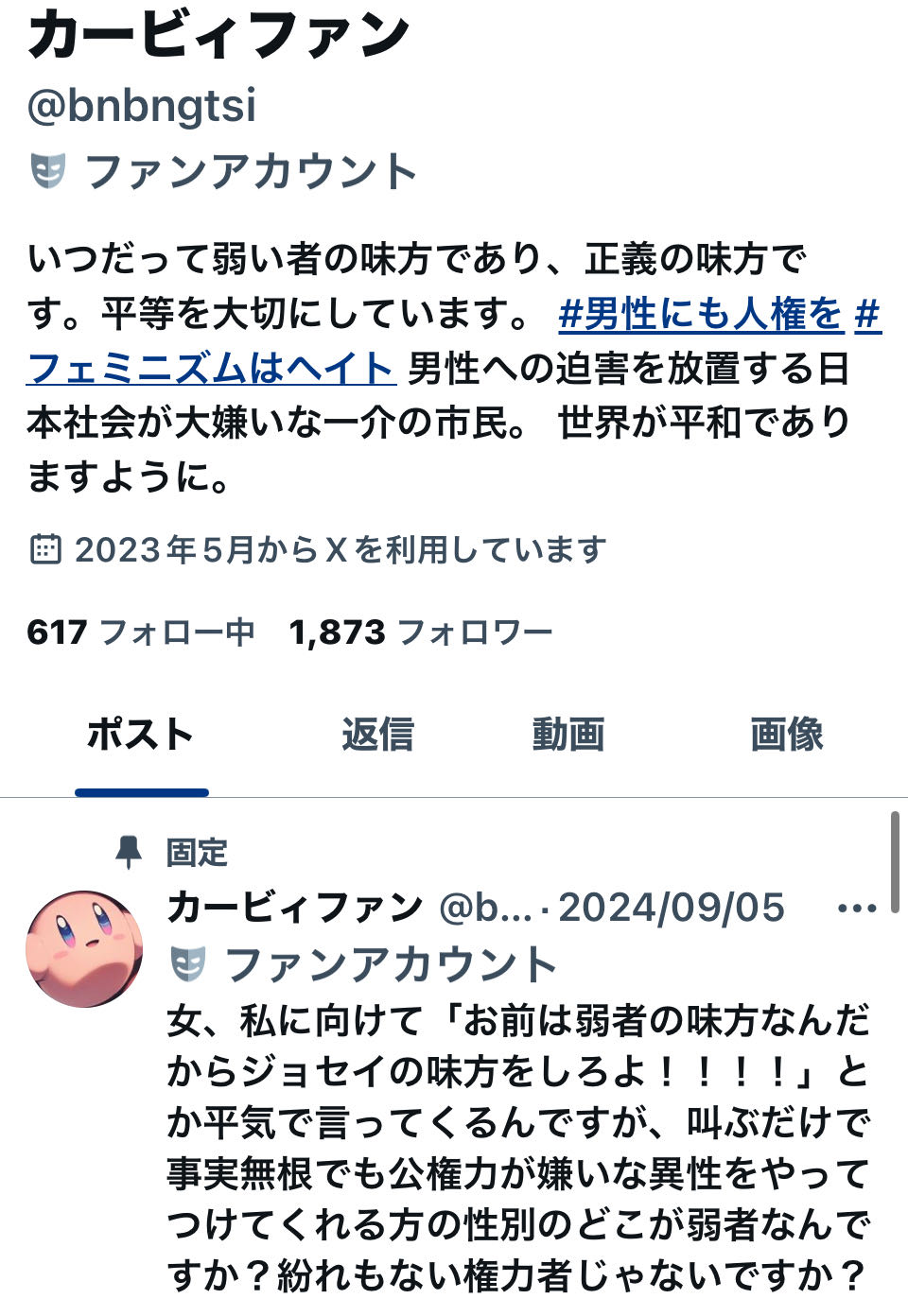Open the pinned post's three-dot menu

pyautogui.click(x=857, y=909)
